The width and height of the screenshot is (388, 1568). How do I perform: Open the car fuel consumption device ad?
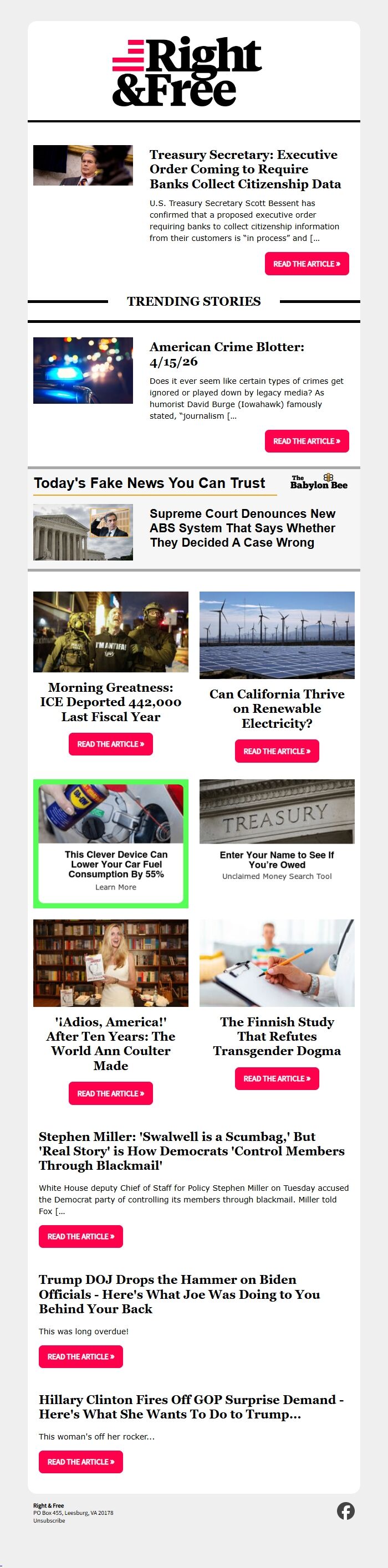[111, 843]
